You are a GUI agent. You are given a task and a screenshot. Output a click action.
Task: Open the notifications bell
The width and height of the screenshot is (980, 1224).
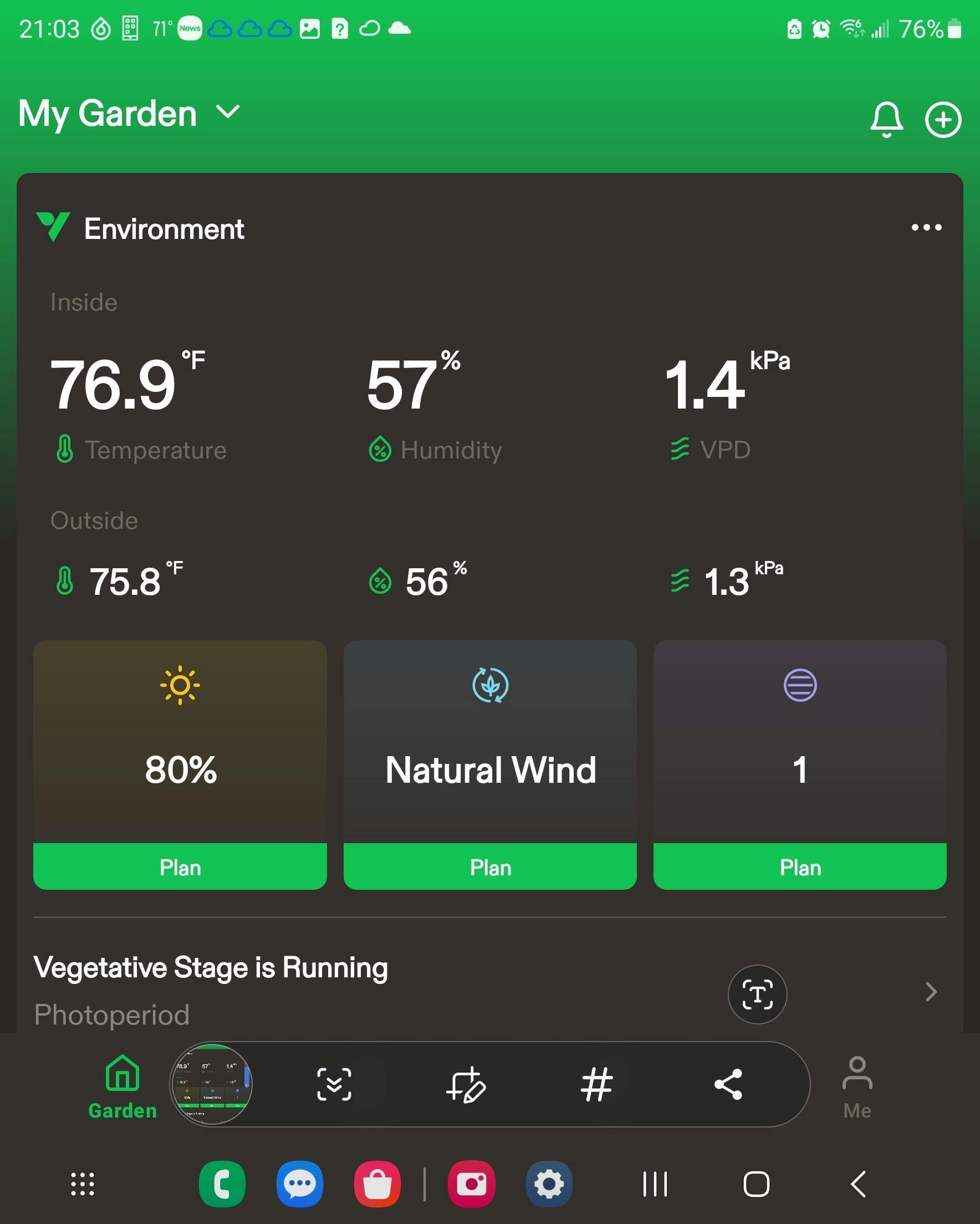(x=886, y=119)
